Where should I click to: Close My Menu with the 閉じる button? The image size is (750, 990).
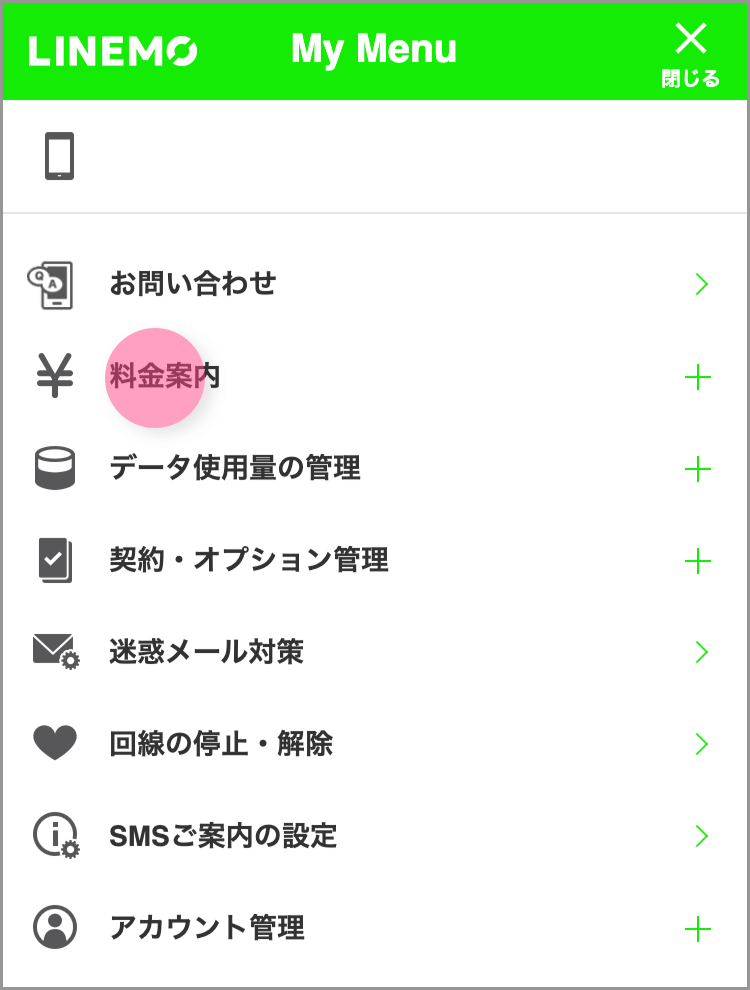click(x=690, y=53)
